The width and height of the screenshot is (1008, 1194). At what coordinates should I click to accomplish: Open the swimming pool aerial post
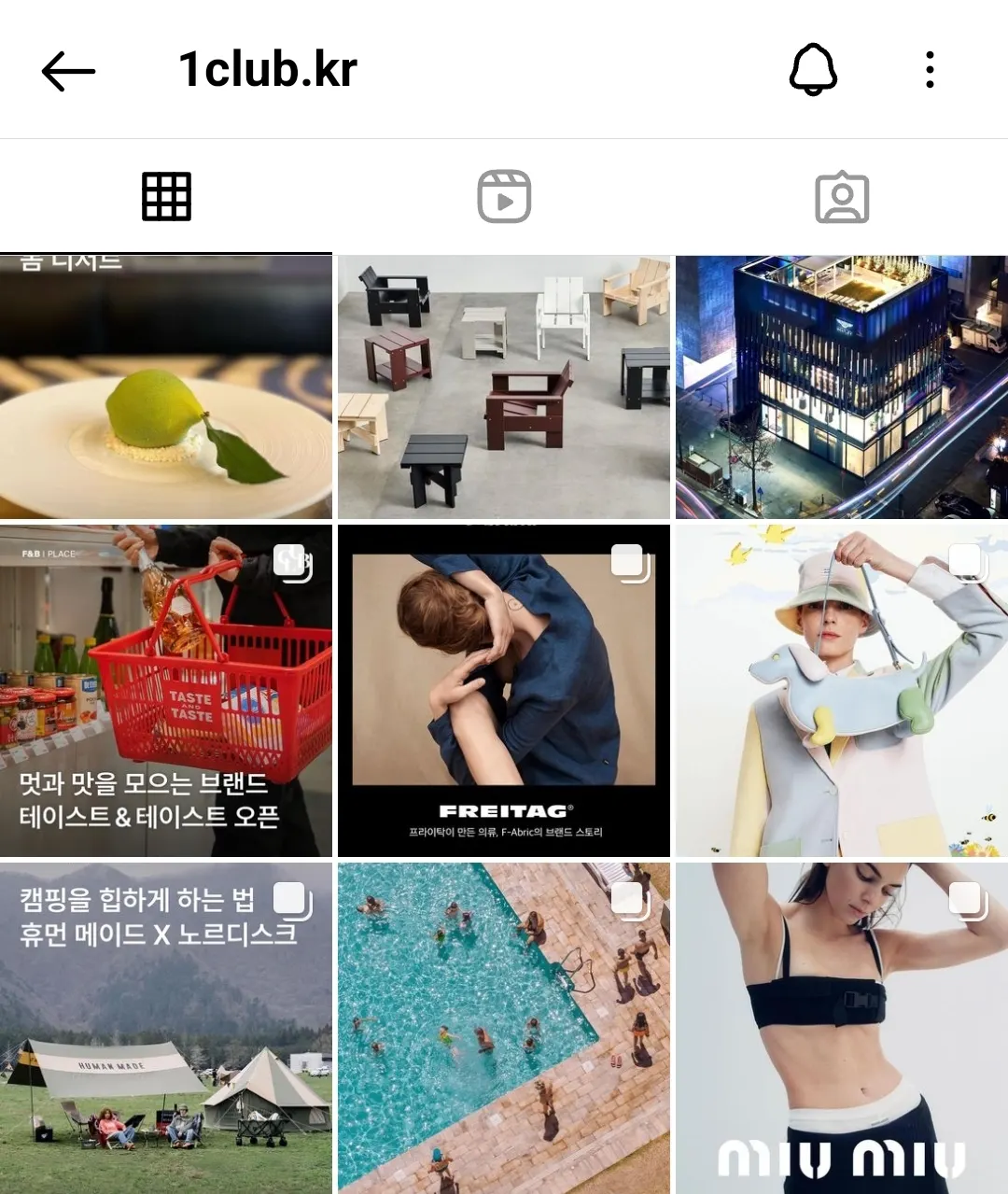tap(504, 1027)
